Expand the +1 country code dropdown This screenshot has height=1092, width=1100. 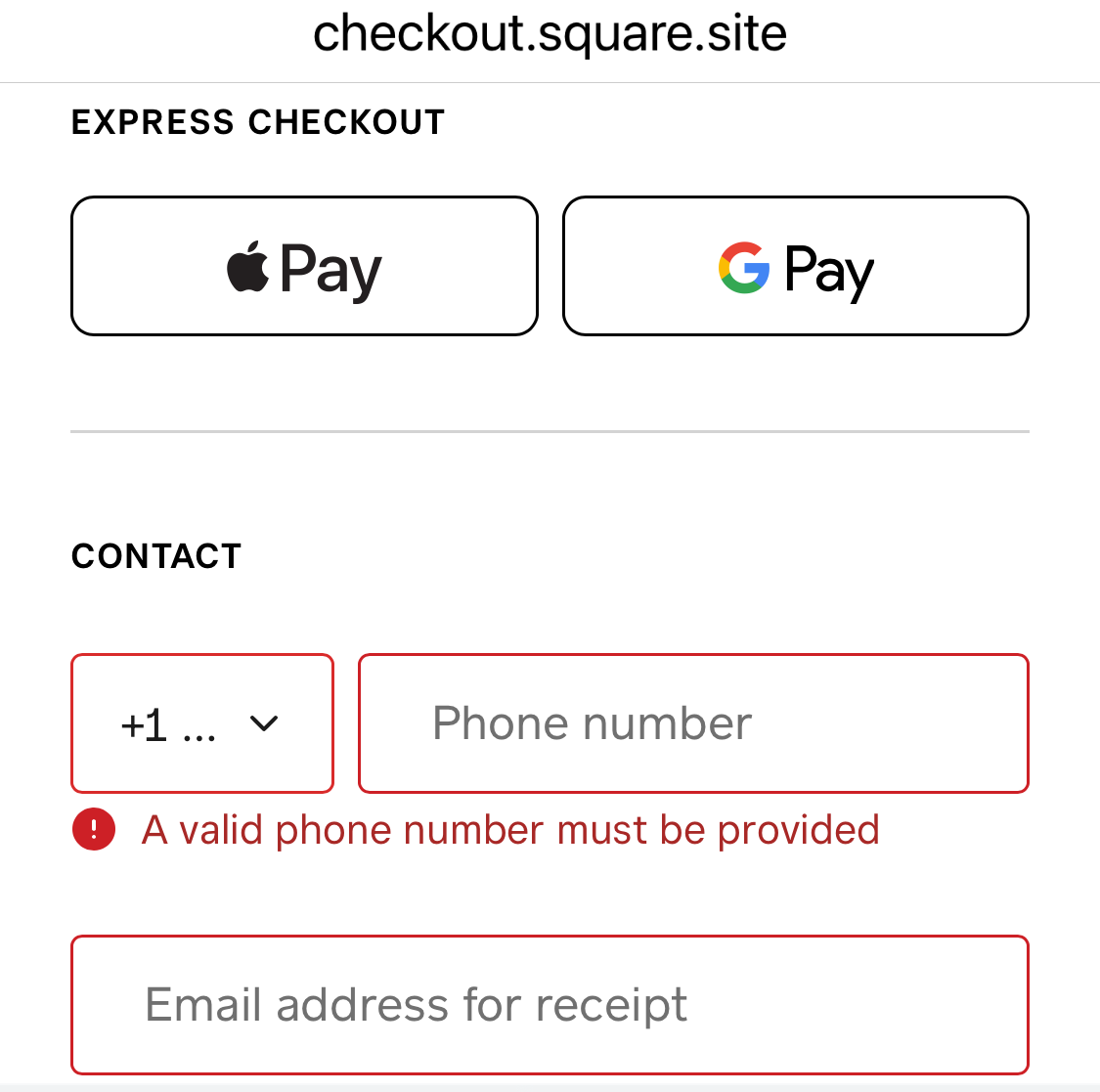[202, 723]
